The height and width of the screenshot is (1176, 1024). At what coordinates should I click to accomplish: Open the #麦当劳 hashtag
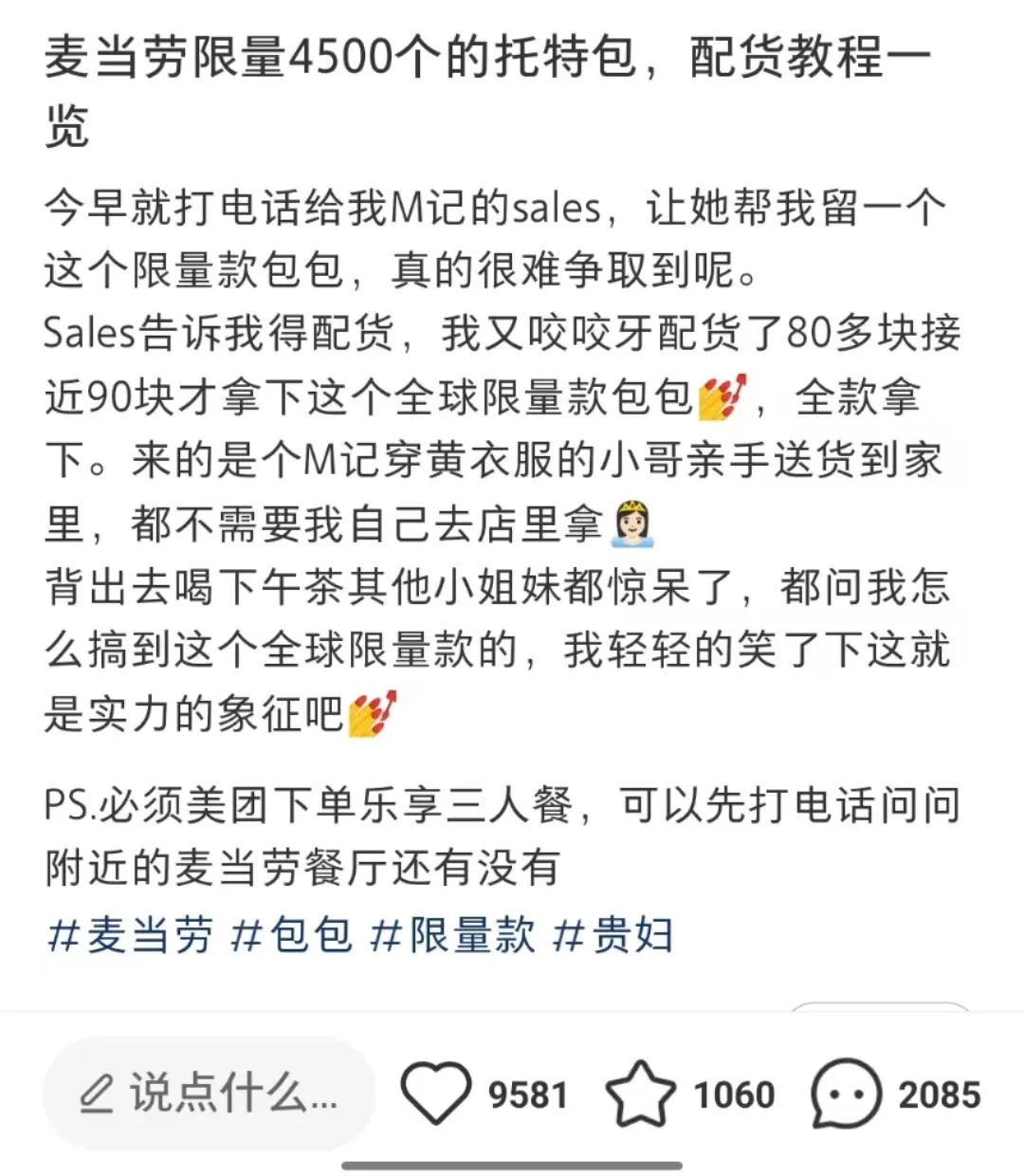(x=130, y=936)
